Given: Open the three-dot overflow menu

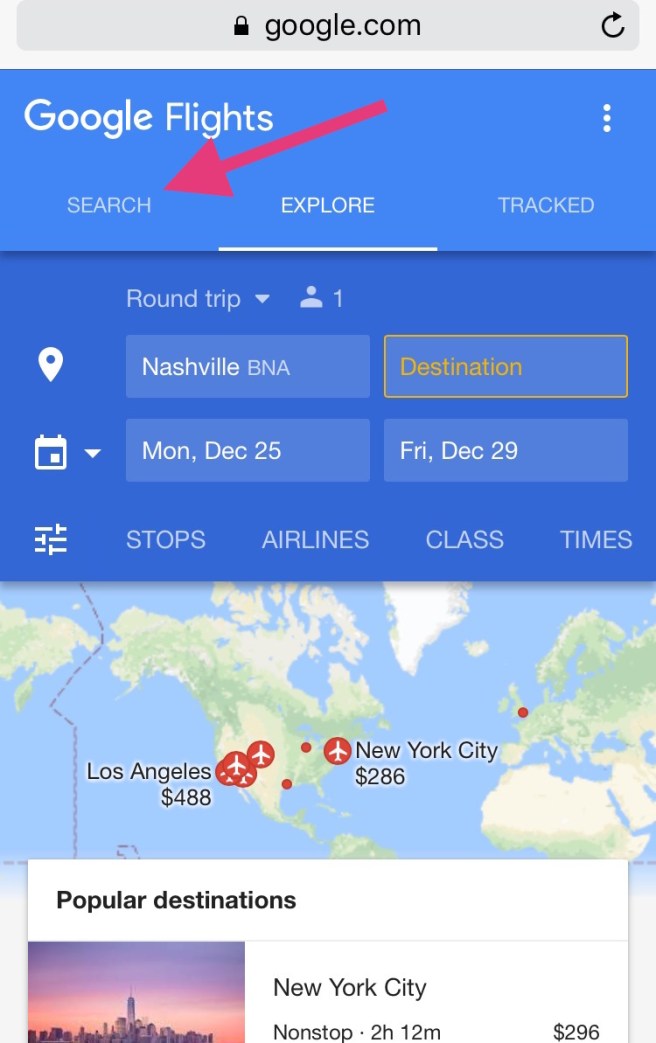Looking at the screenshot, I should tap(606, 119).
